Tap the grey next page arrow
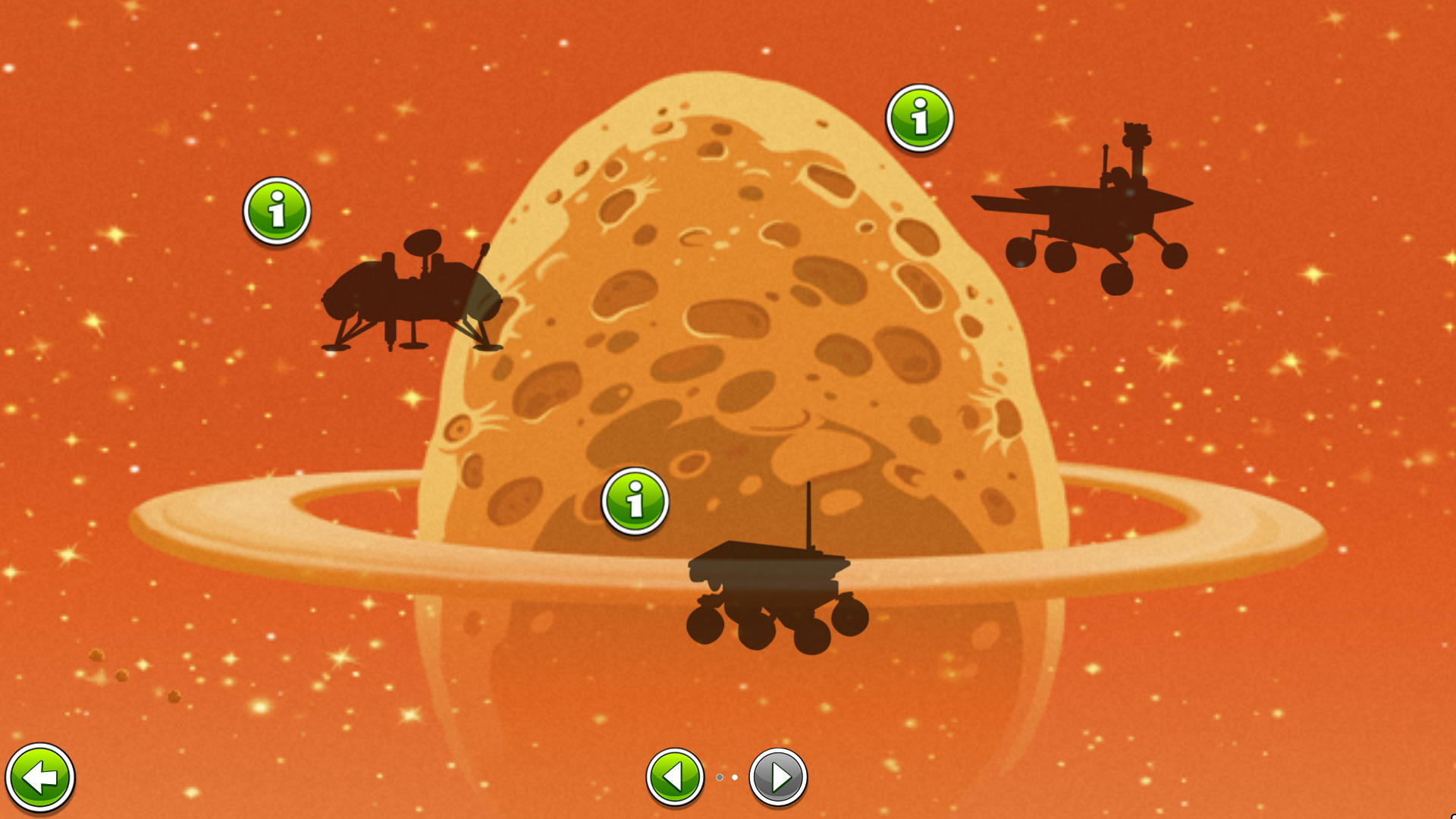 [x=778, y=777]
